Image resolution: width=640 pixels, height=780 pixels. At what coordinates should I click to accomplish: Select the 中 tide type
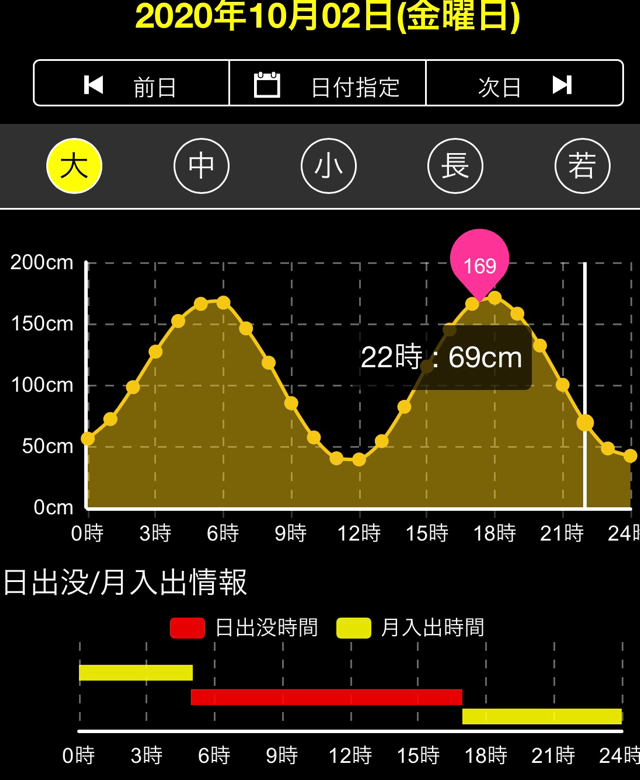202,166
